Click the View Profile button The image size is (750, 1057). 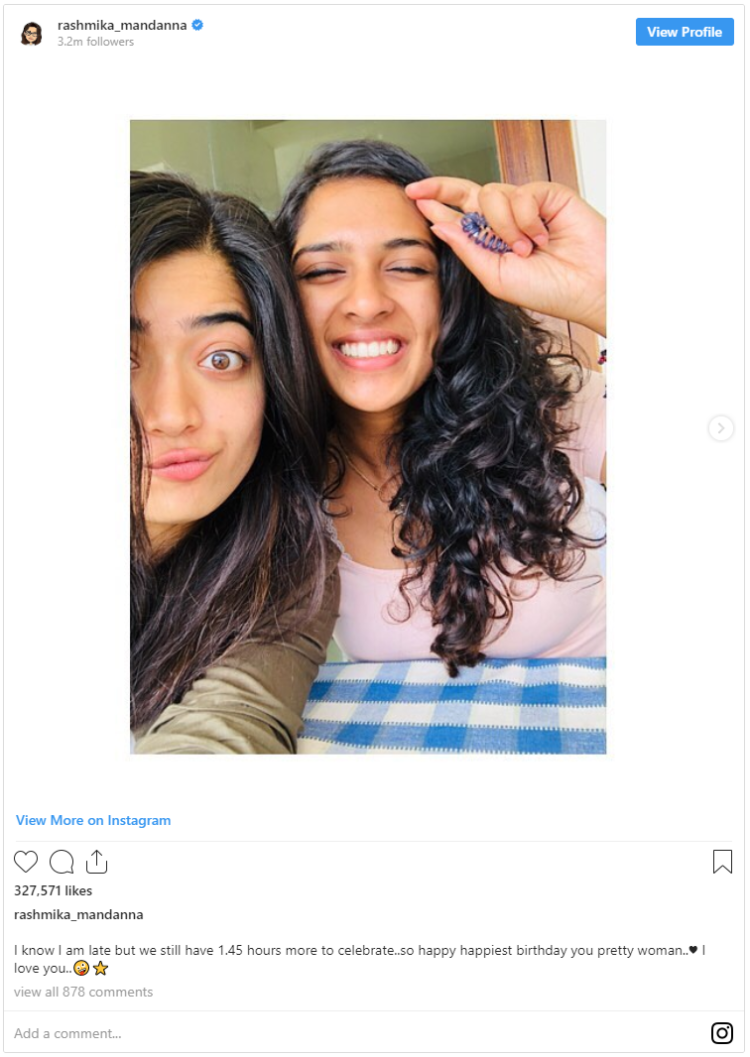(684, 31)
